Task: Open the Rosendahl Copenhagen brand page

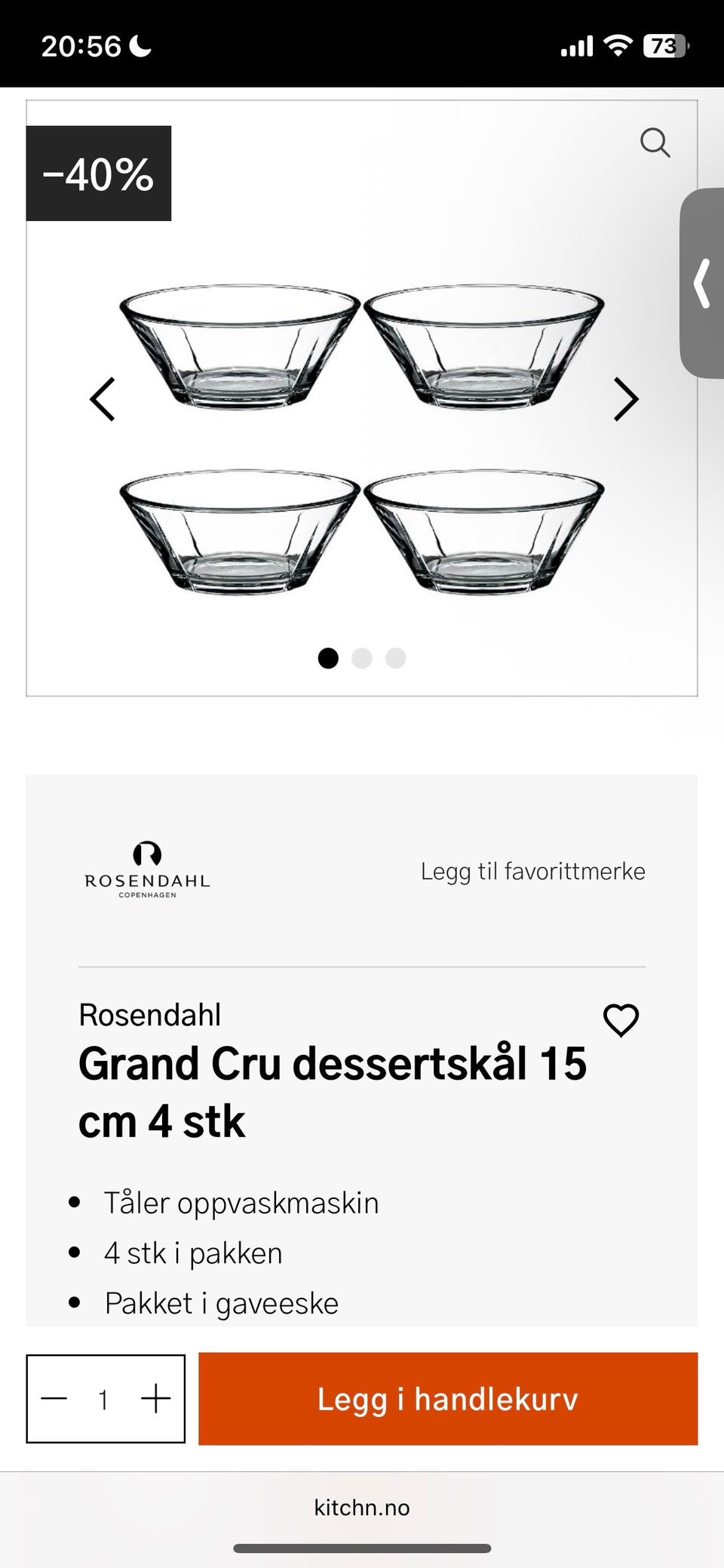Action: [147, 869]
